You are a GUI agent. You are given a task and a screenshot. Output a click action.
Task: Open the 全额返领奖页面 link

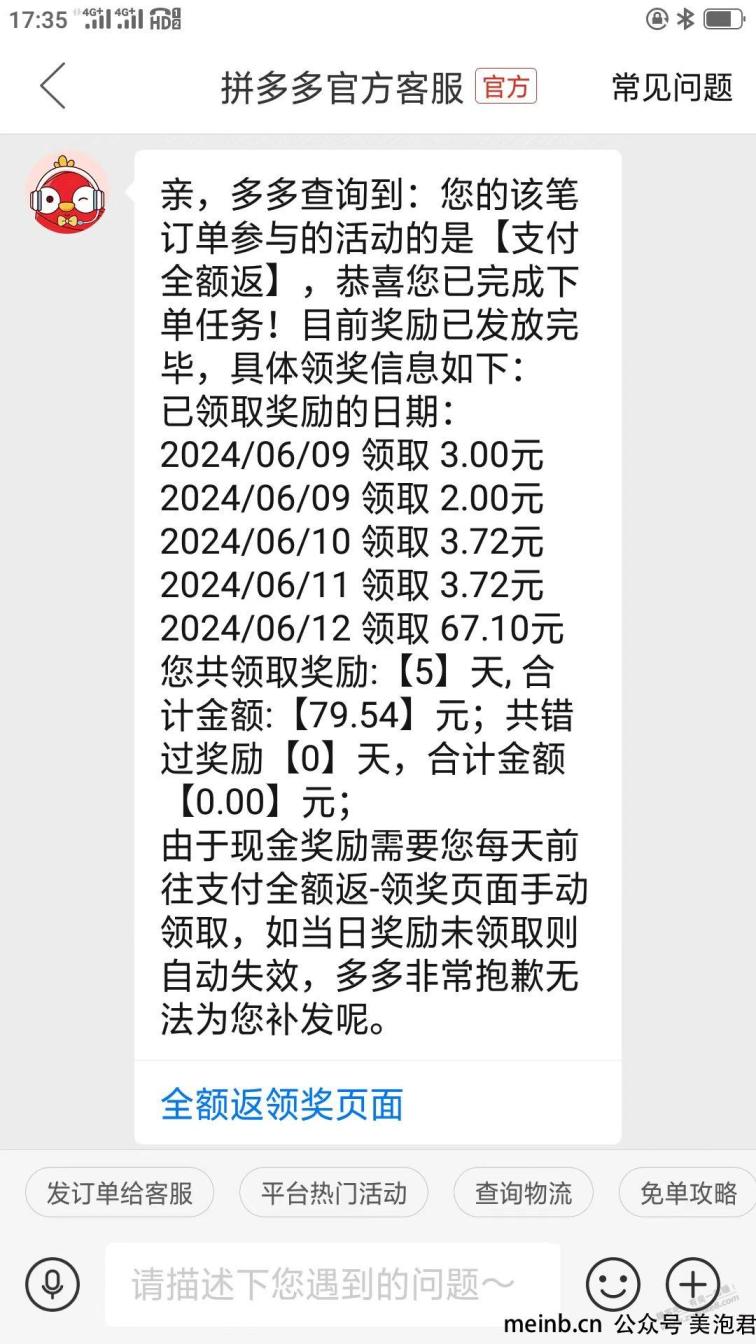point(281,1104)
